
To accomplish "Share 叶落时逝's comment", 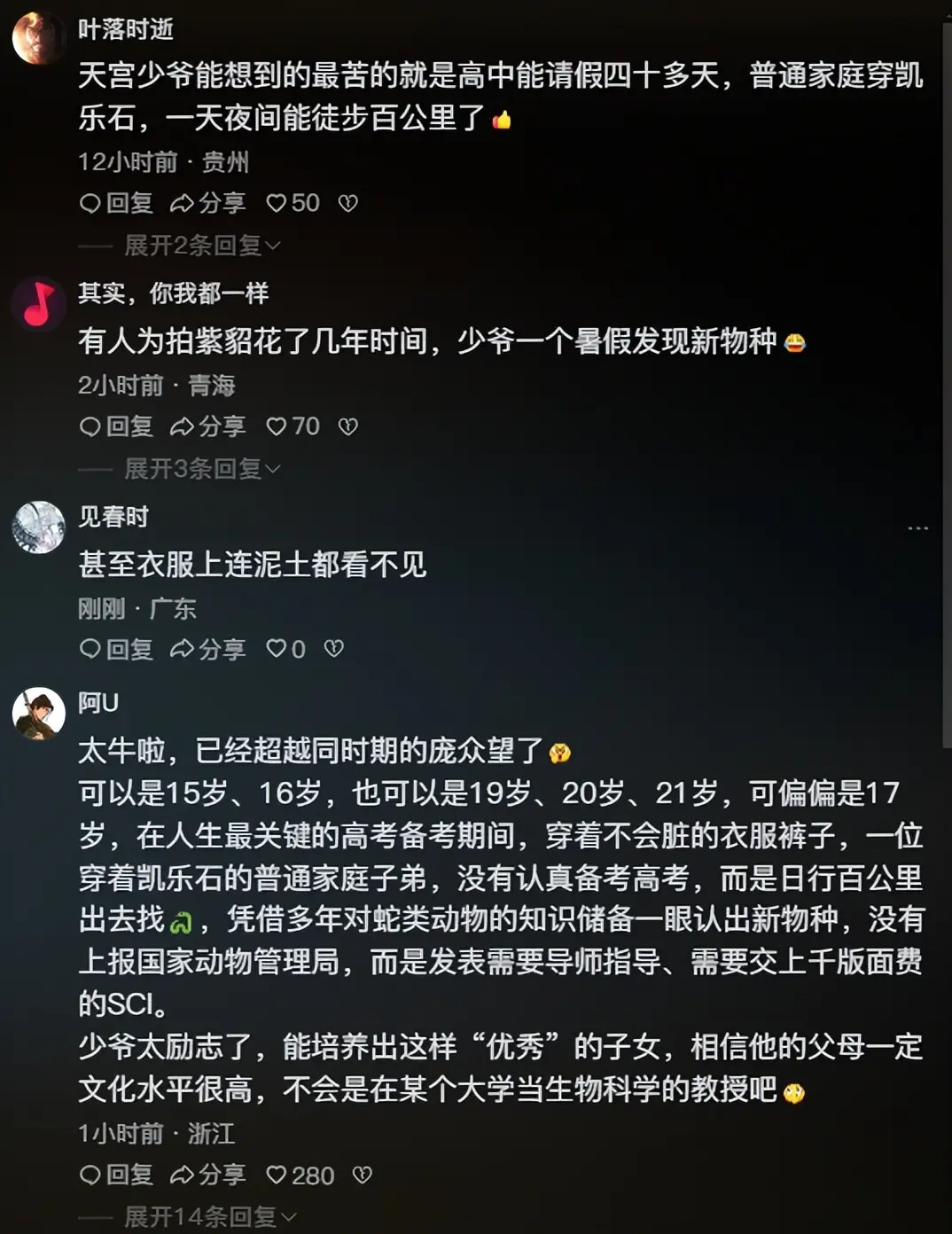I will (x=207, y=203).
